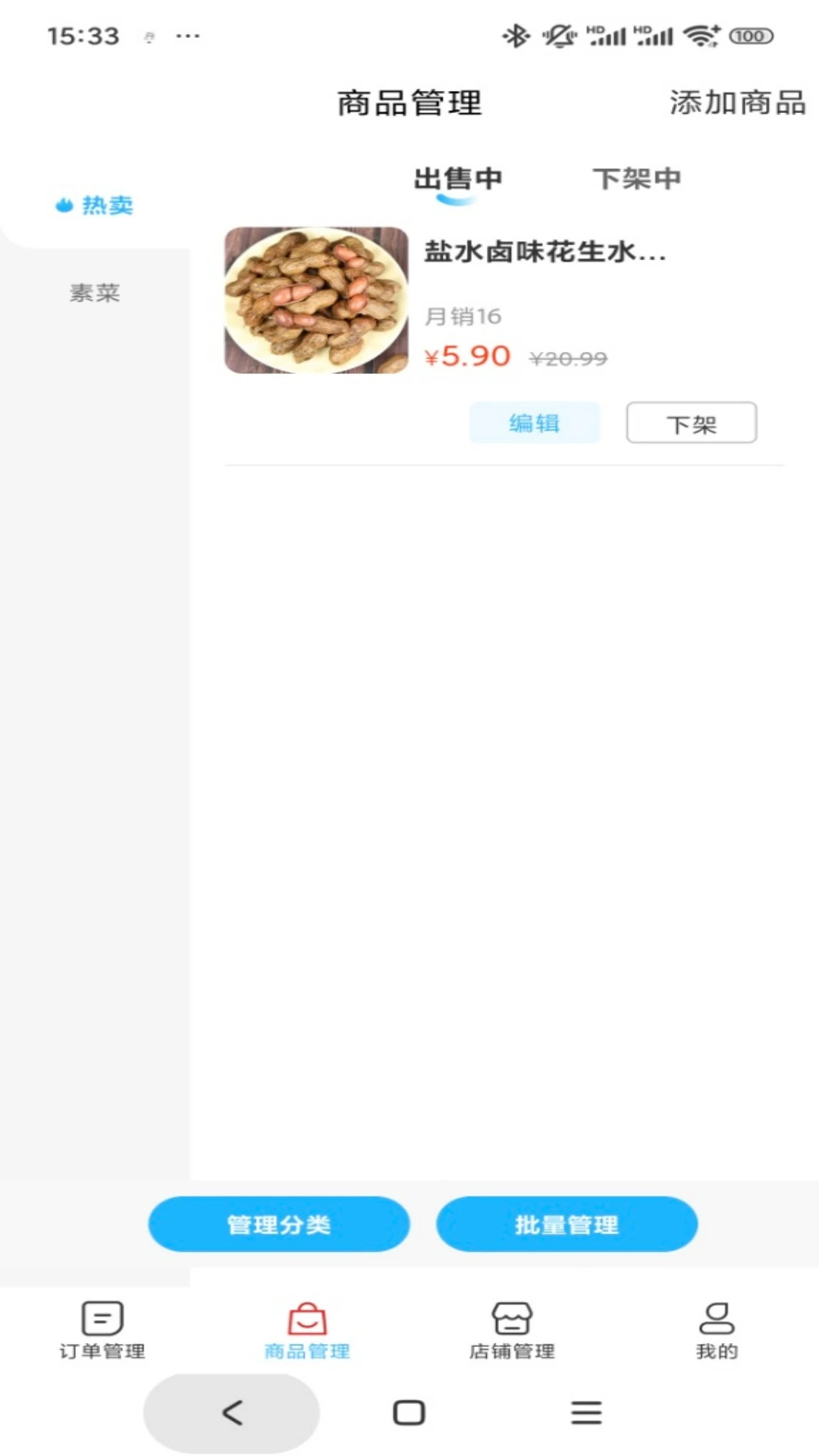Open the 我的 tab
Image resolution: width=819 pixels, height=1456 pixels.
tap(716, 1330)
